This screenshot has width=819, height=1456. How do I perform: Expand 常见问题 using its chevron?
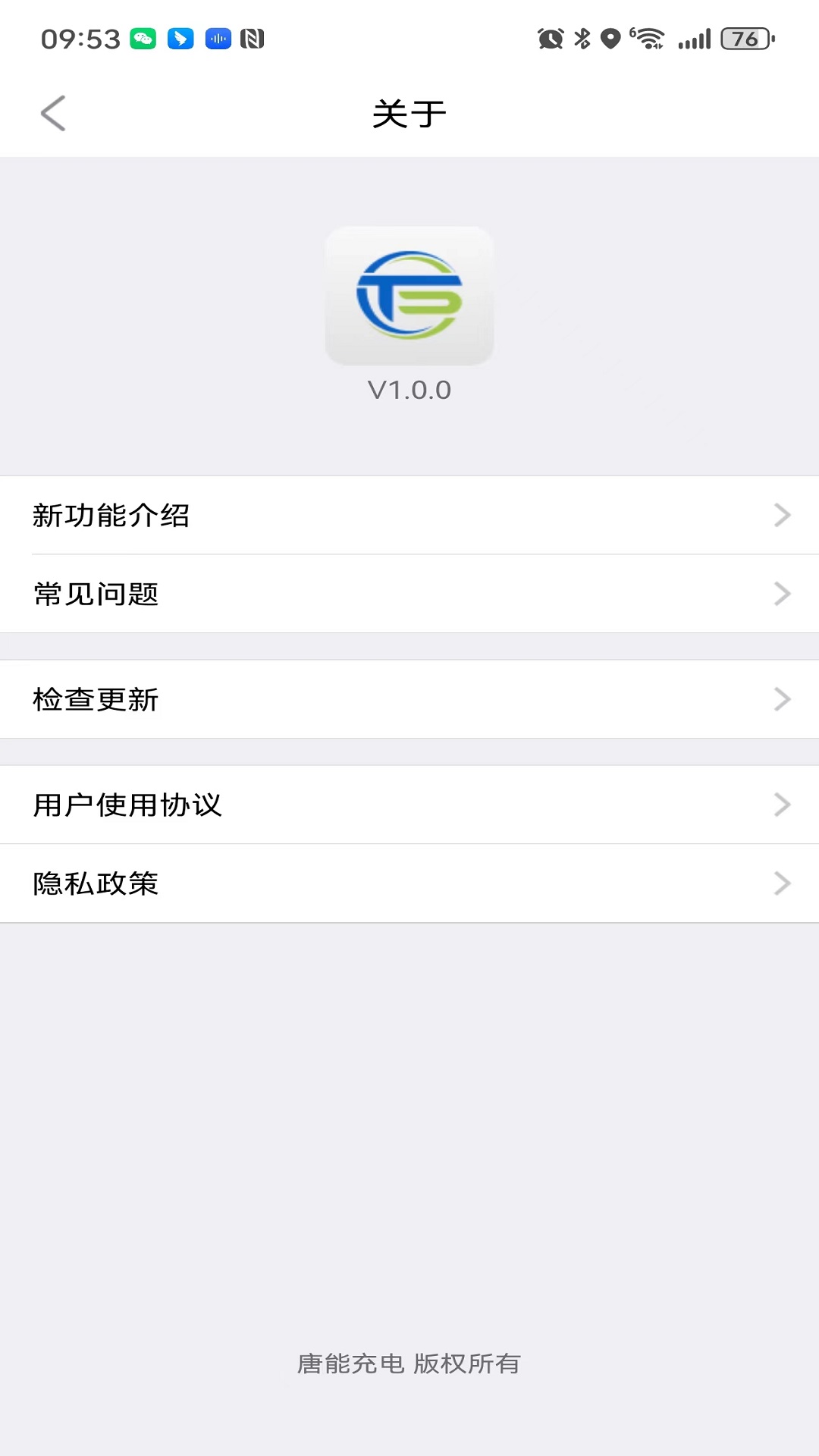point(782,595)
